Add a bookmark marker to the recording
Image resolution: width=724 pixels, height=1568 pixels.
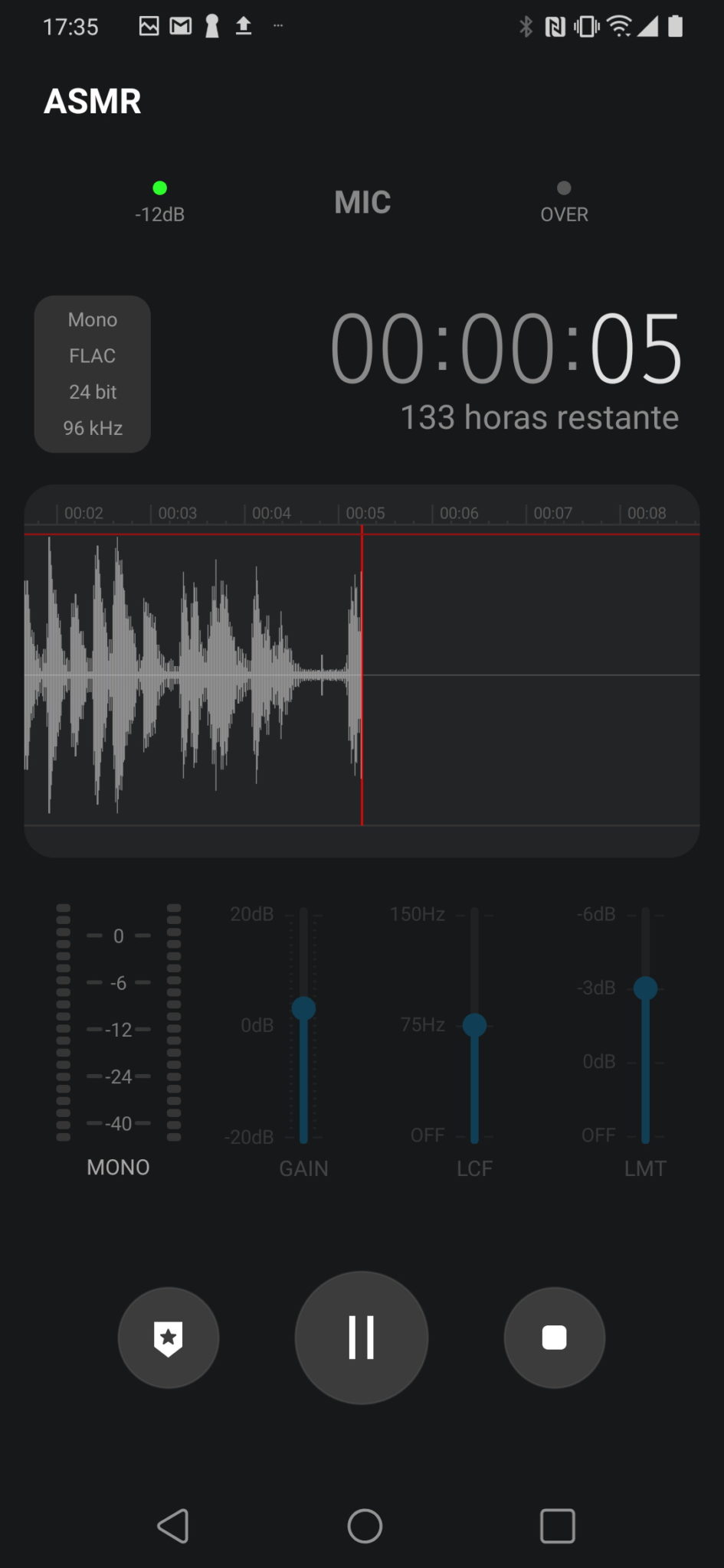169,1338
